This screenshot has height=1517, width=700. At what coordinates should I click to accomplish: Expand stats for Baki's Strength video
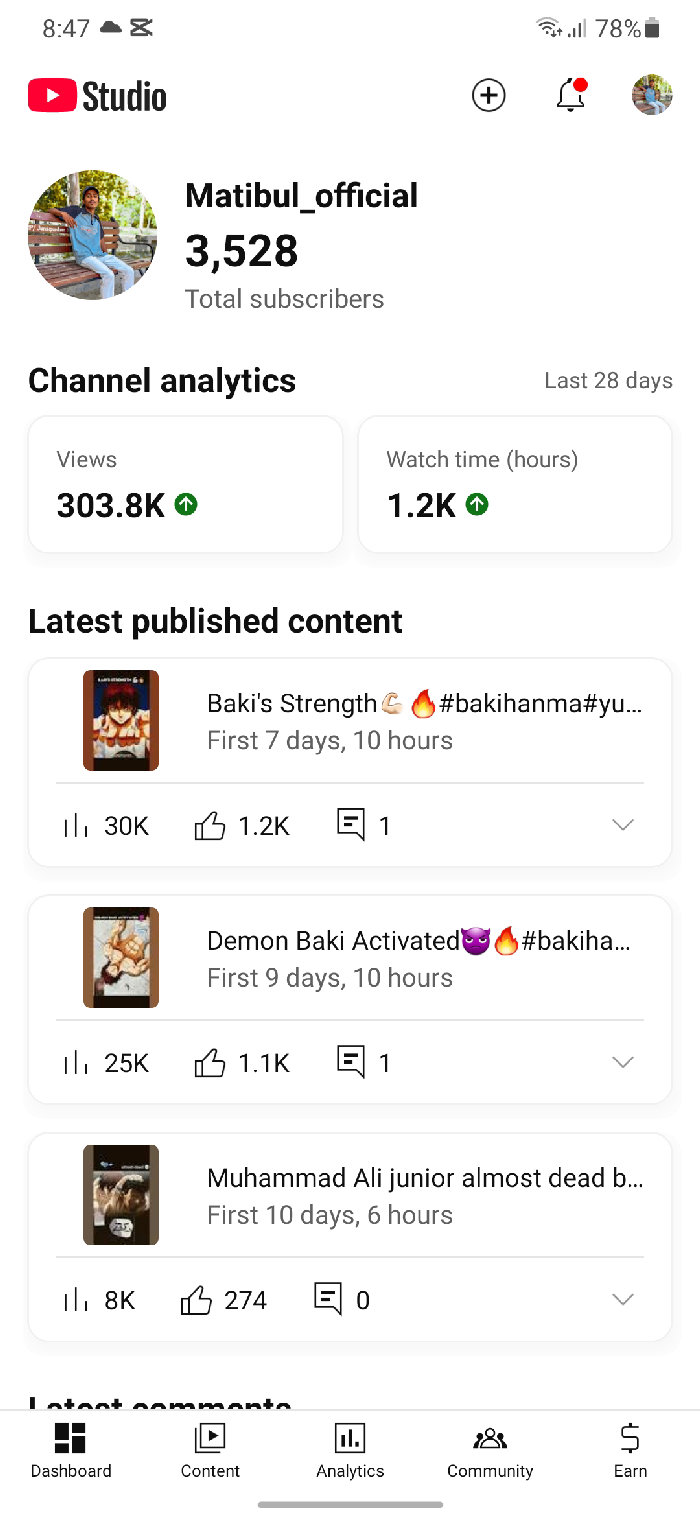622,825
